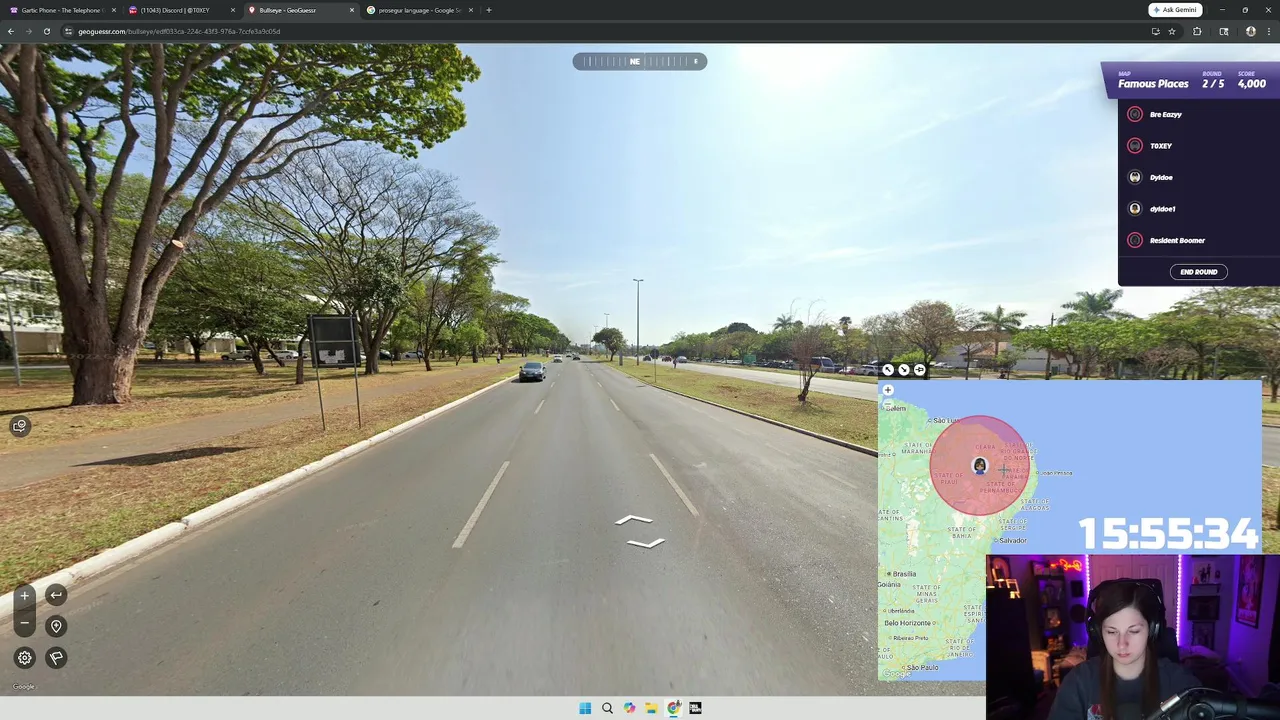
Task: Click the End Round button
Action: click(x=1198, y=272)
